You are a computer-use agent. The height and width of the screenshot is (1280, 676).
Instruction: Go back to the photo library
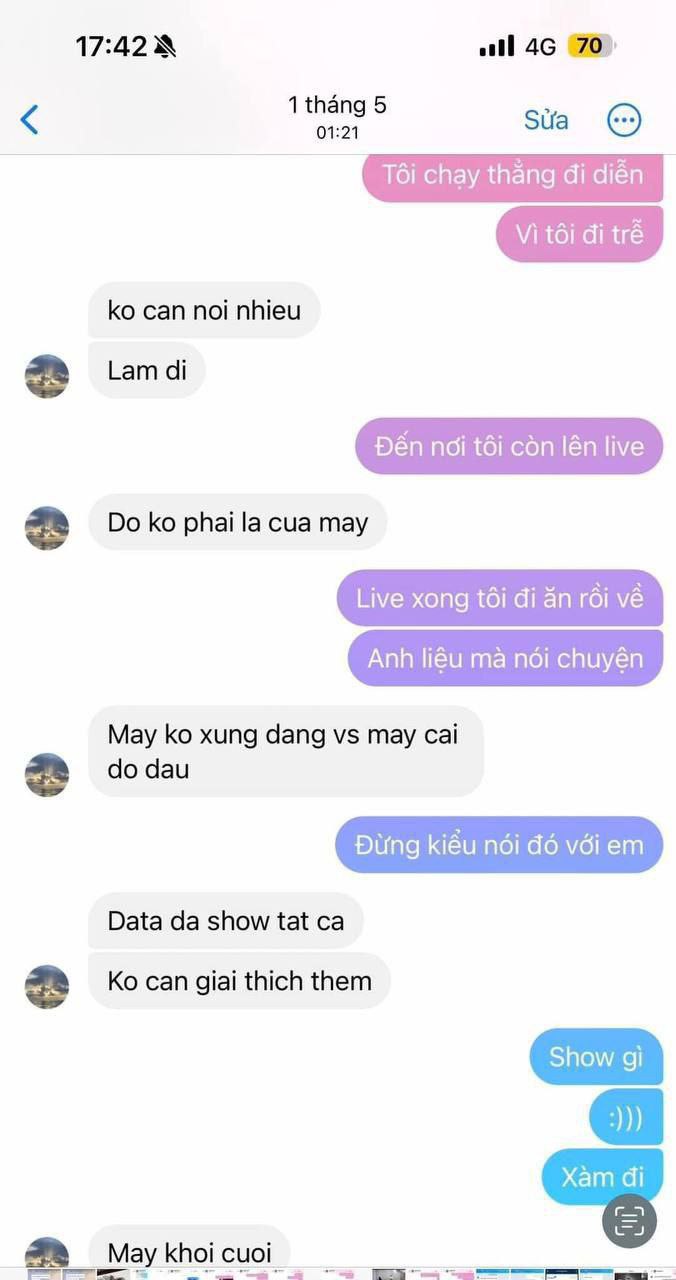[x=30, y=120]
